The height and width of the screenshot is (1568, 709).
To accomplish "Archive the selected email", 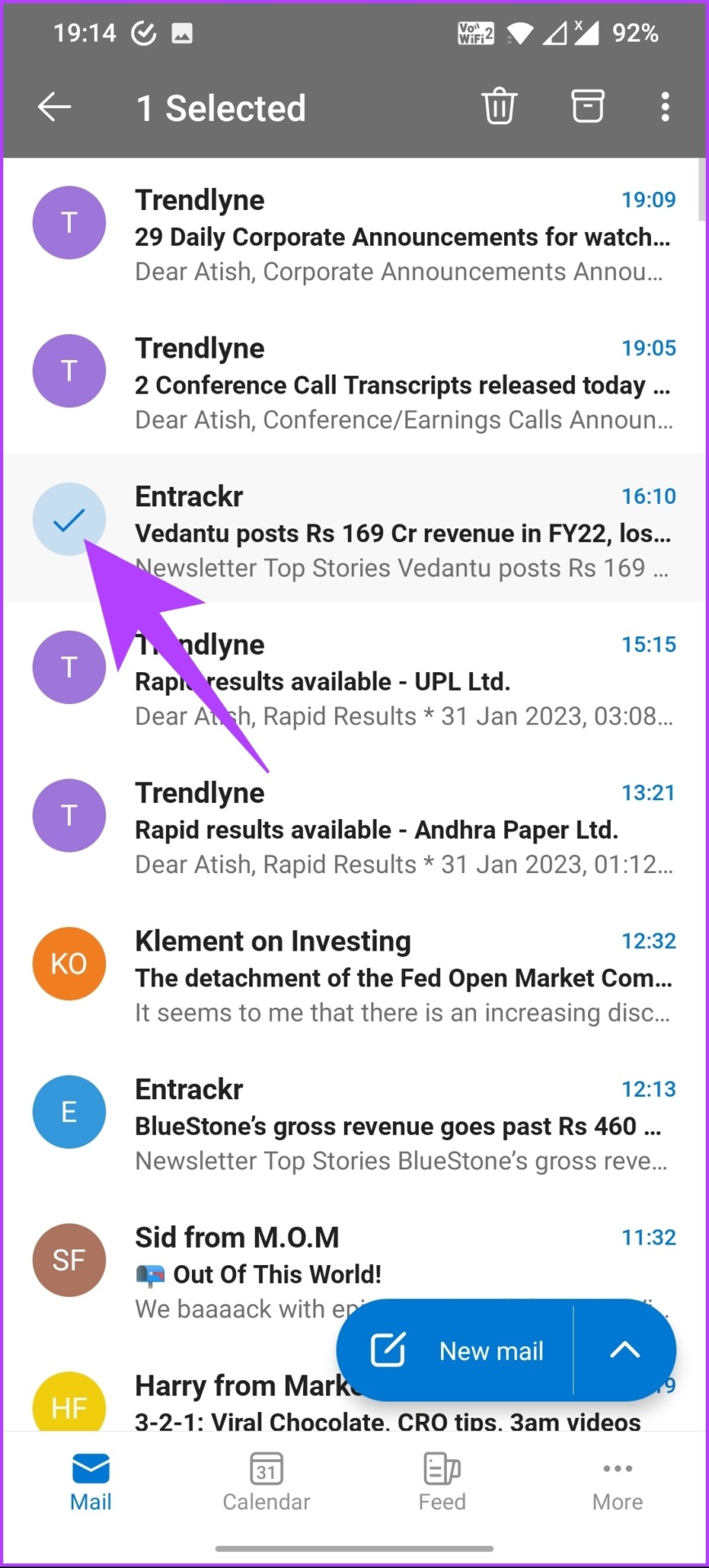I will pyautogui.click(x=587, y=106).
